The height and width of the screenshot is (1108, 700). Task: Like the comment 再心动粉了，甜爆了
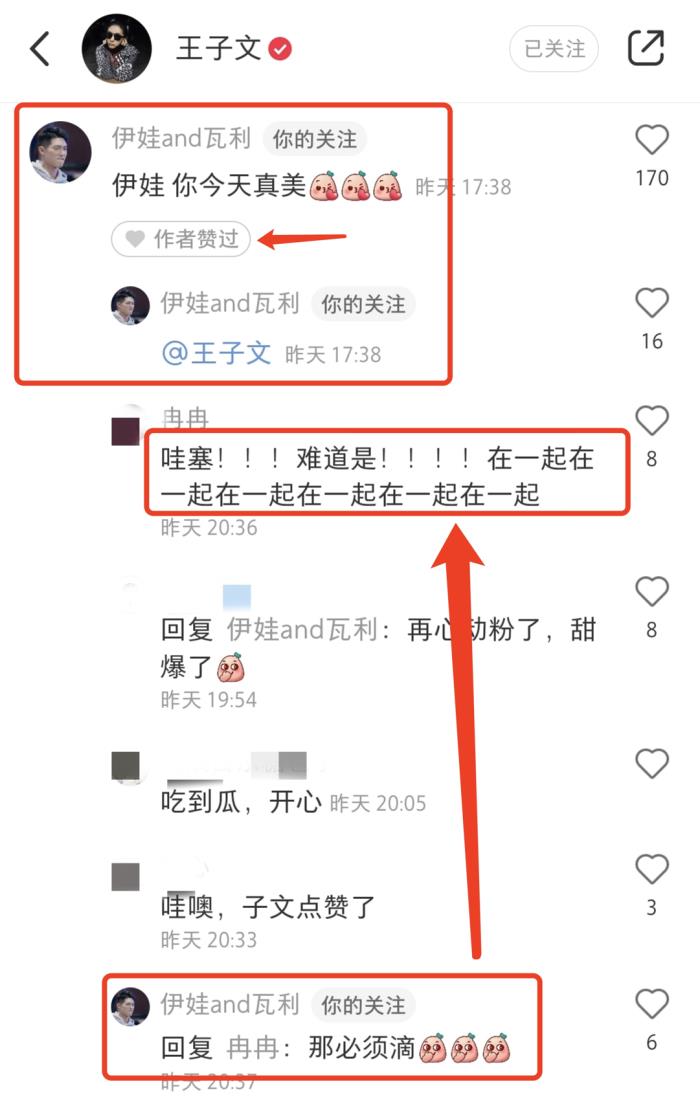651,592
